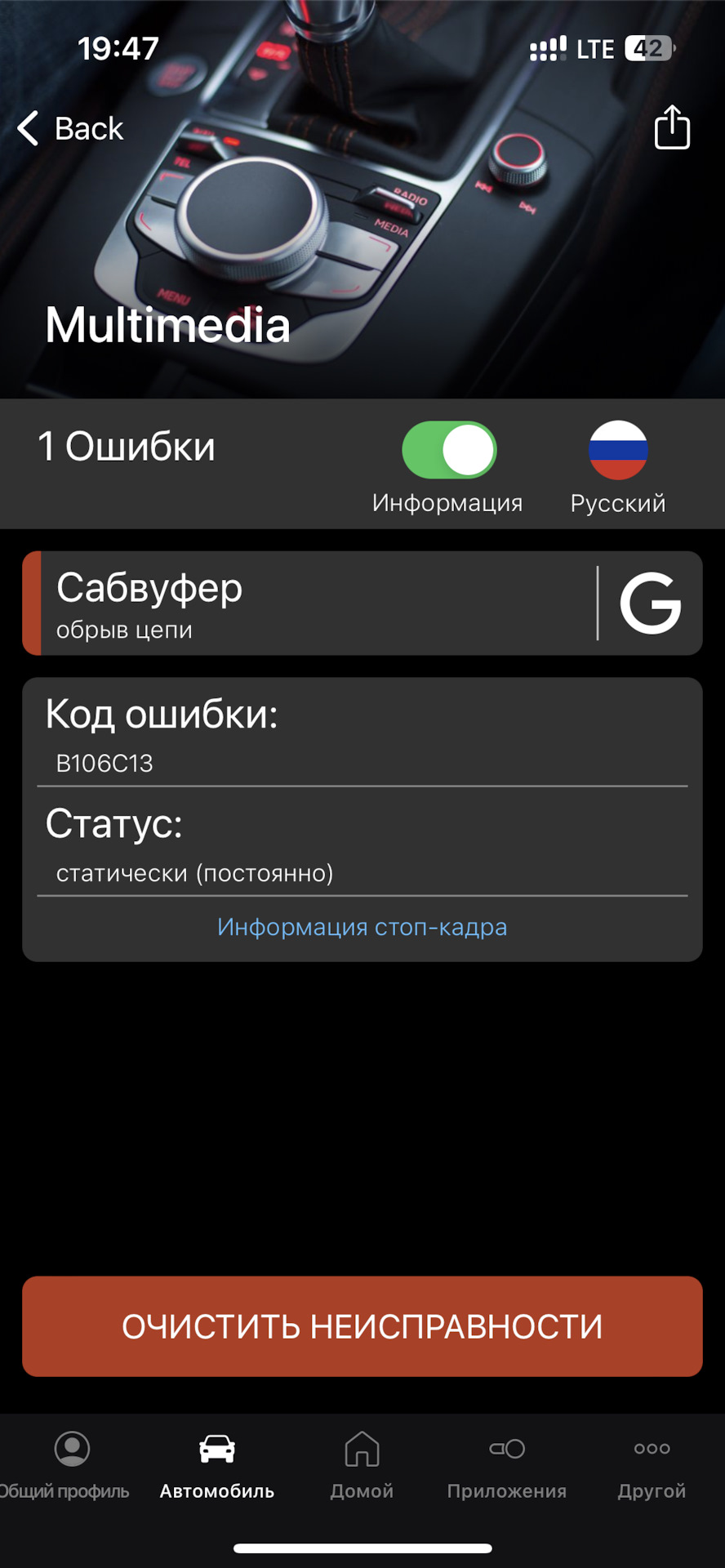Screen dimensions: 725x1568
Task: Search Сабвуфер fault on Google
Action: click(651, 604)
